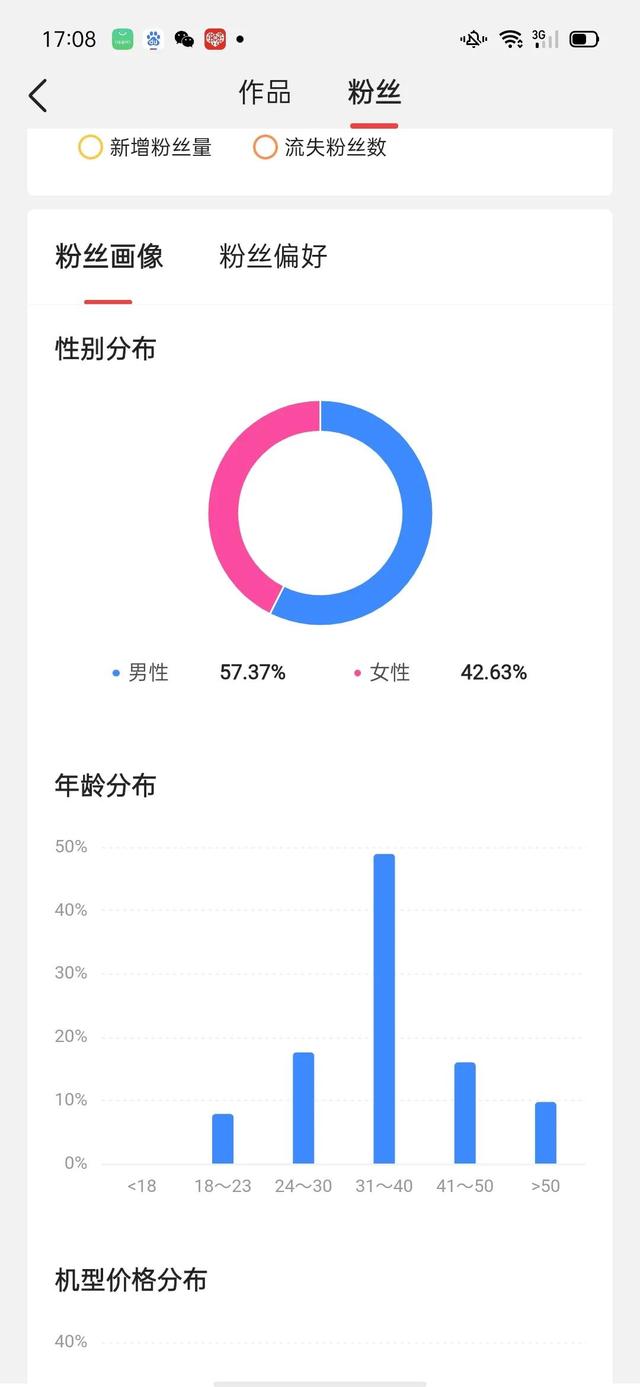Viewport: 640px width, 1387px height.
Task: Toggle the 新增粉丝量 legend item
Action: click(x=145, y=148)
